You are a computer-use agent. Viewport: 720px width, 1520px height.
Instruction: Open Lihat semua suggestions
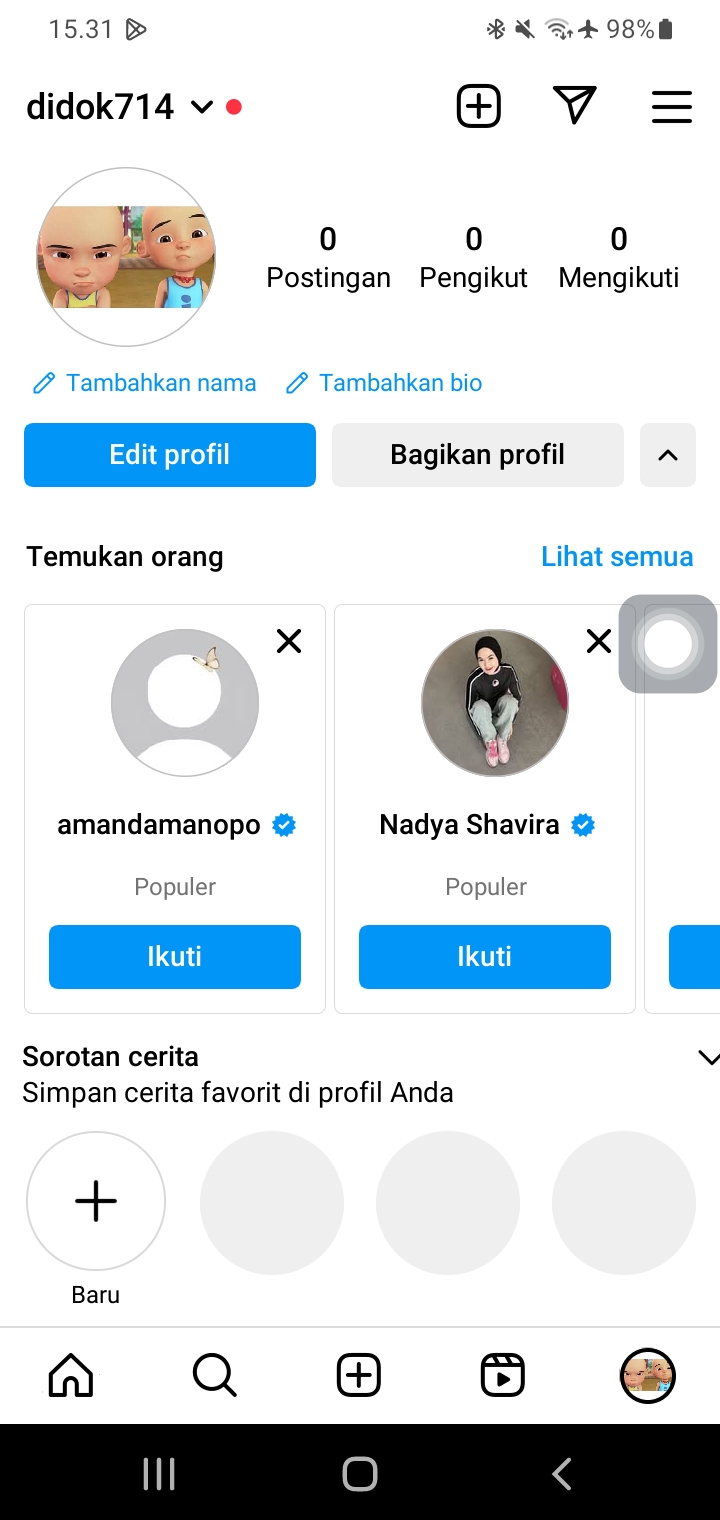point(617,557)
